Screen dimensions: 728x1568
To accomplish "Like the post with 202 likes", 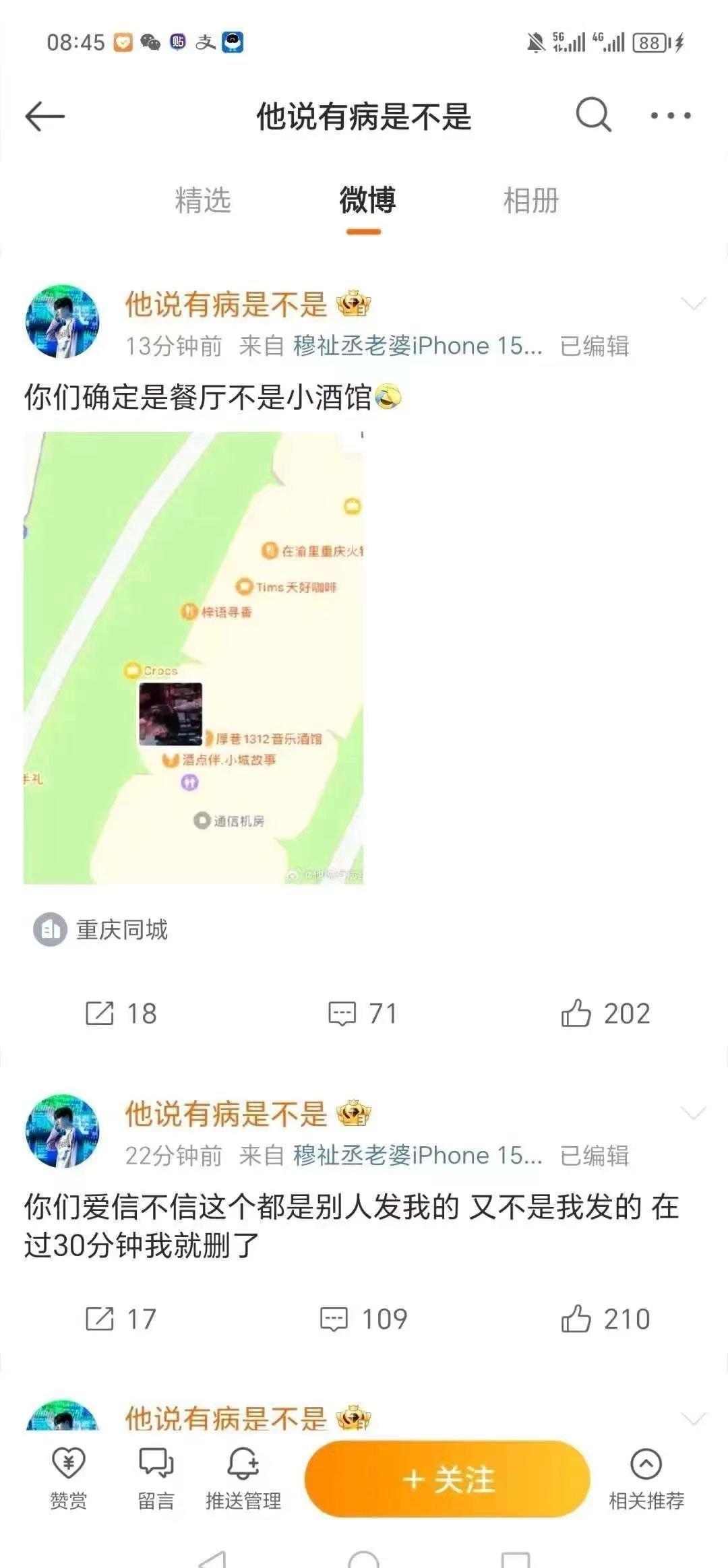I will [605, 1013].
